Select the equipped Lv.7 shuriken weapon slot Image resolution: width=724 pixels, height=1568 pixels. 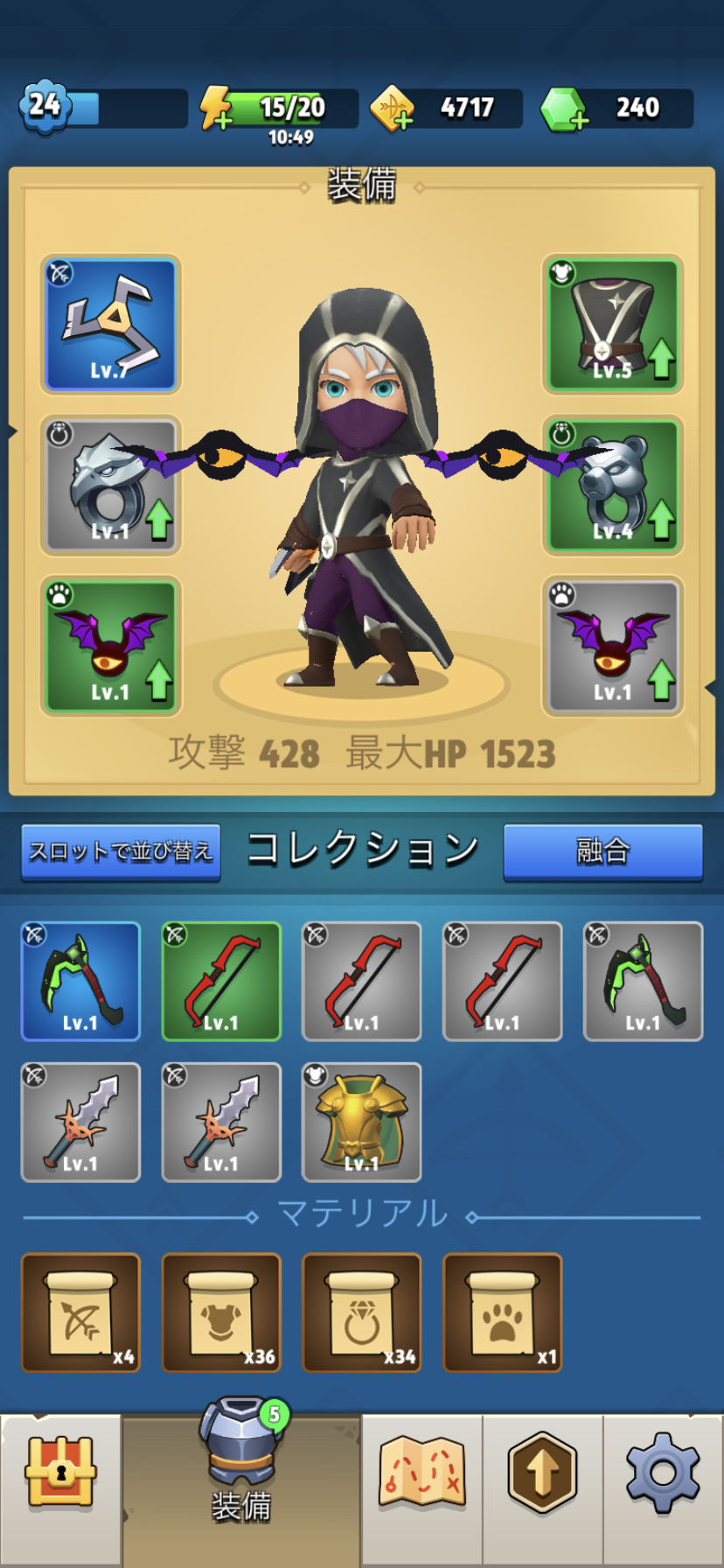click(x=109, y=325)
